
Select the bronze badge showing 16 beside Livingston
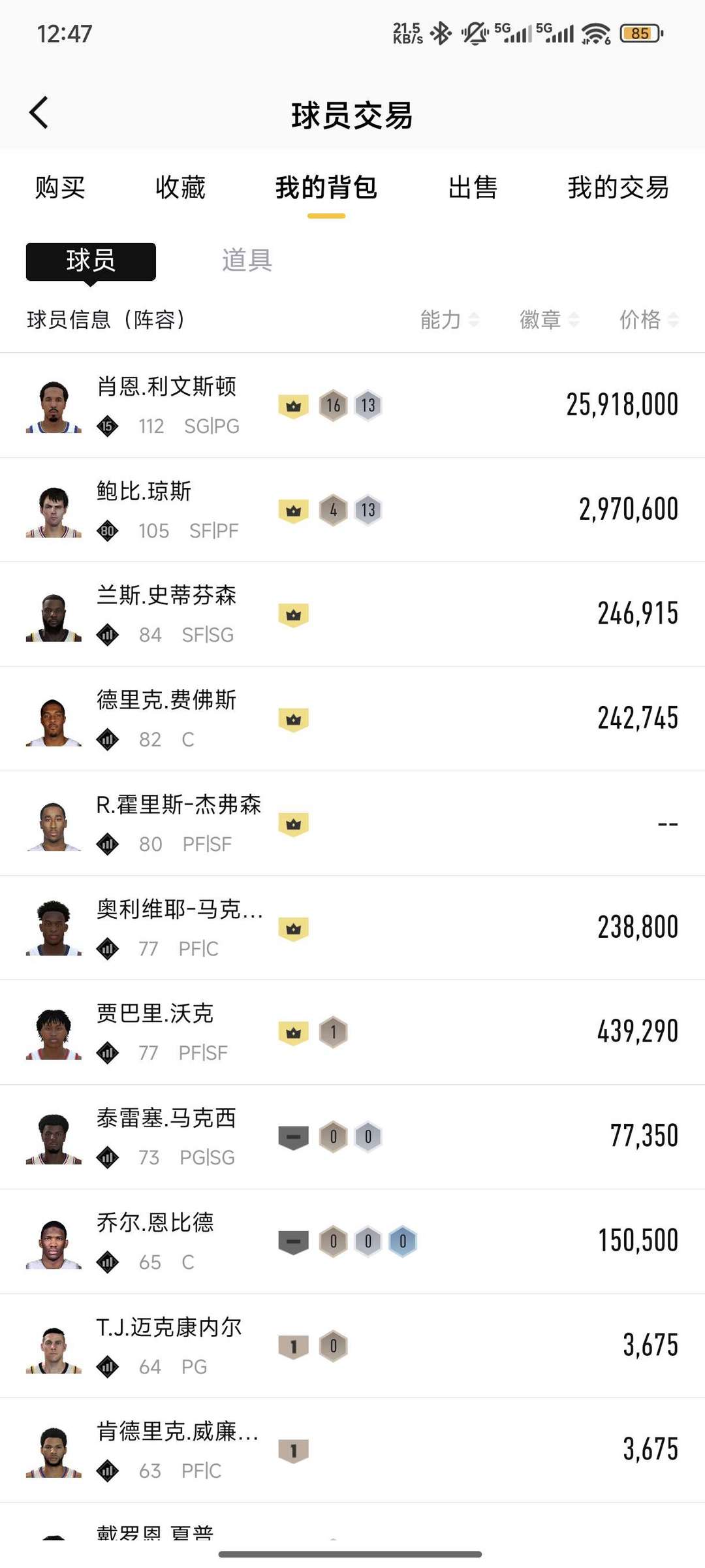334,404
